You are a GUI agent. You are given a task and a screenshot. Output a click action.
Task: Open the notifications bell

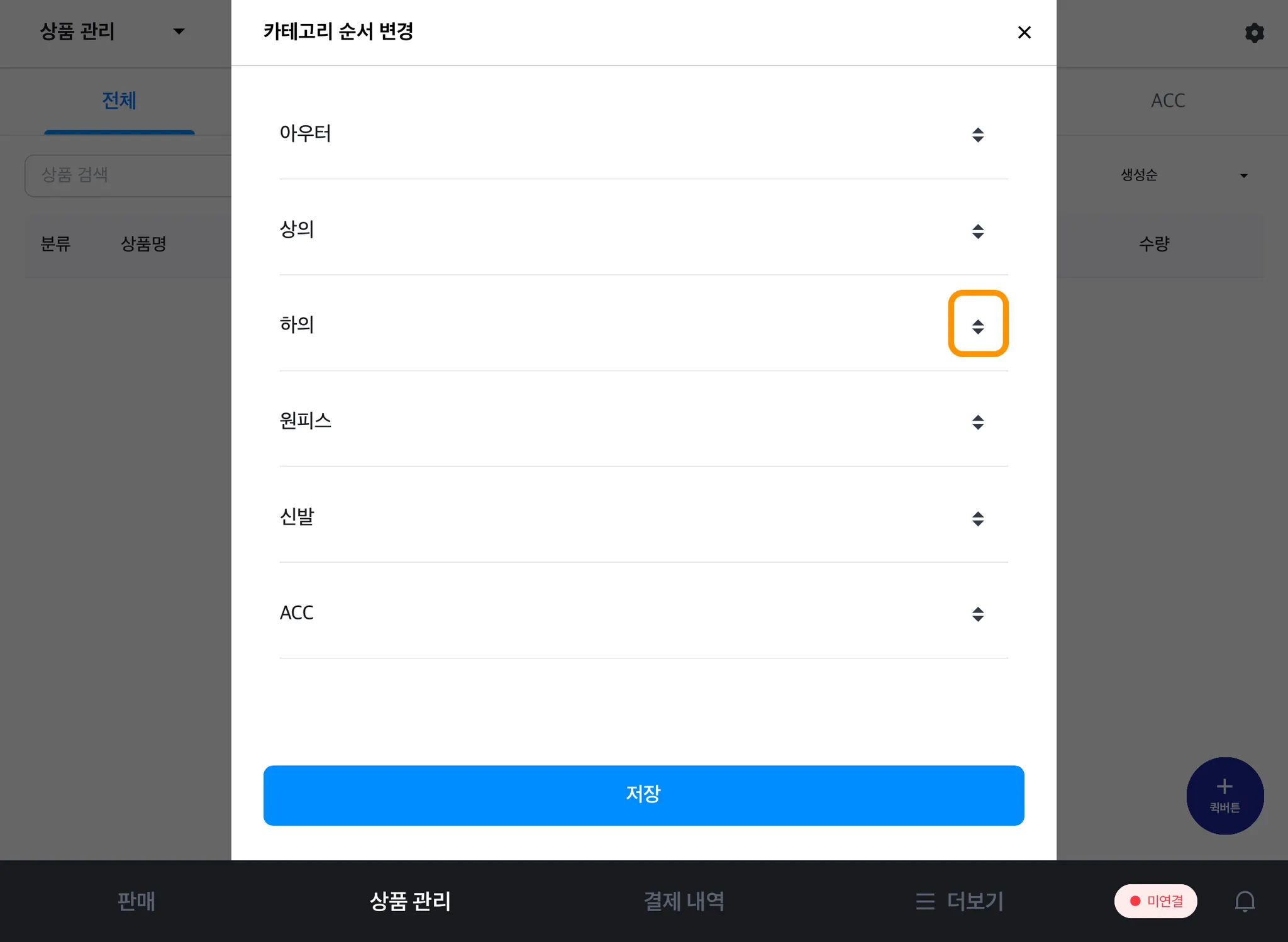click(x=1244, y=901)
